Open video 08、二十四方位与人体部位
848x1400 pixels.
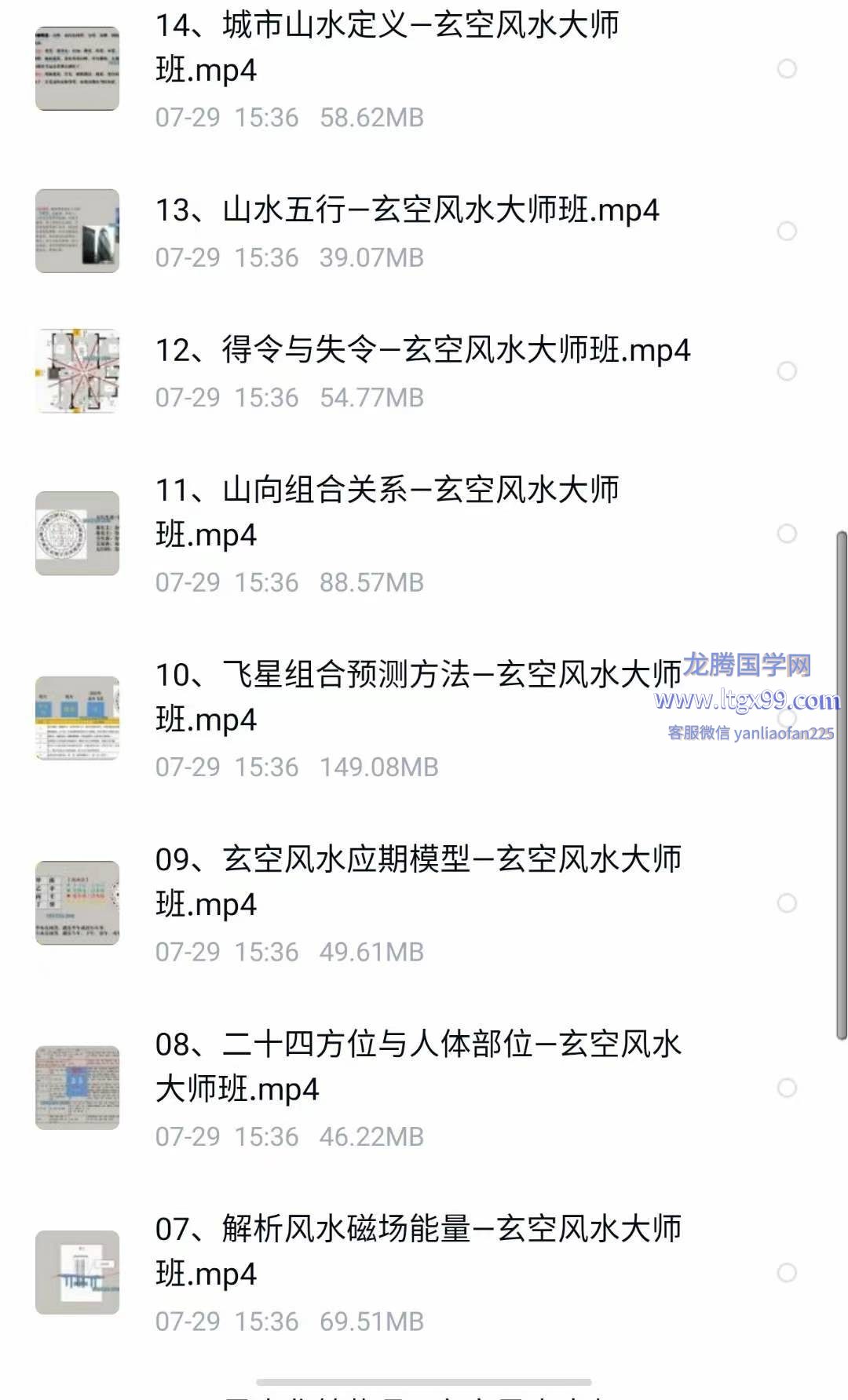[418, 1066]
